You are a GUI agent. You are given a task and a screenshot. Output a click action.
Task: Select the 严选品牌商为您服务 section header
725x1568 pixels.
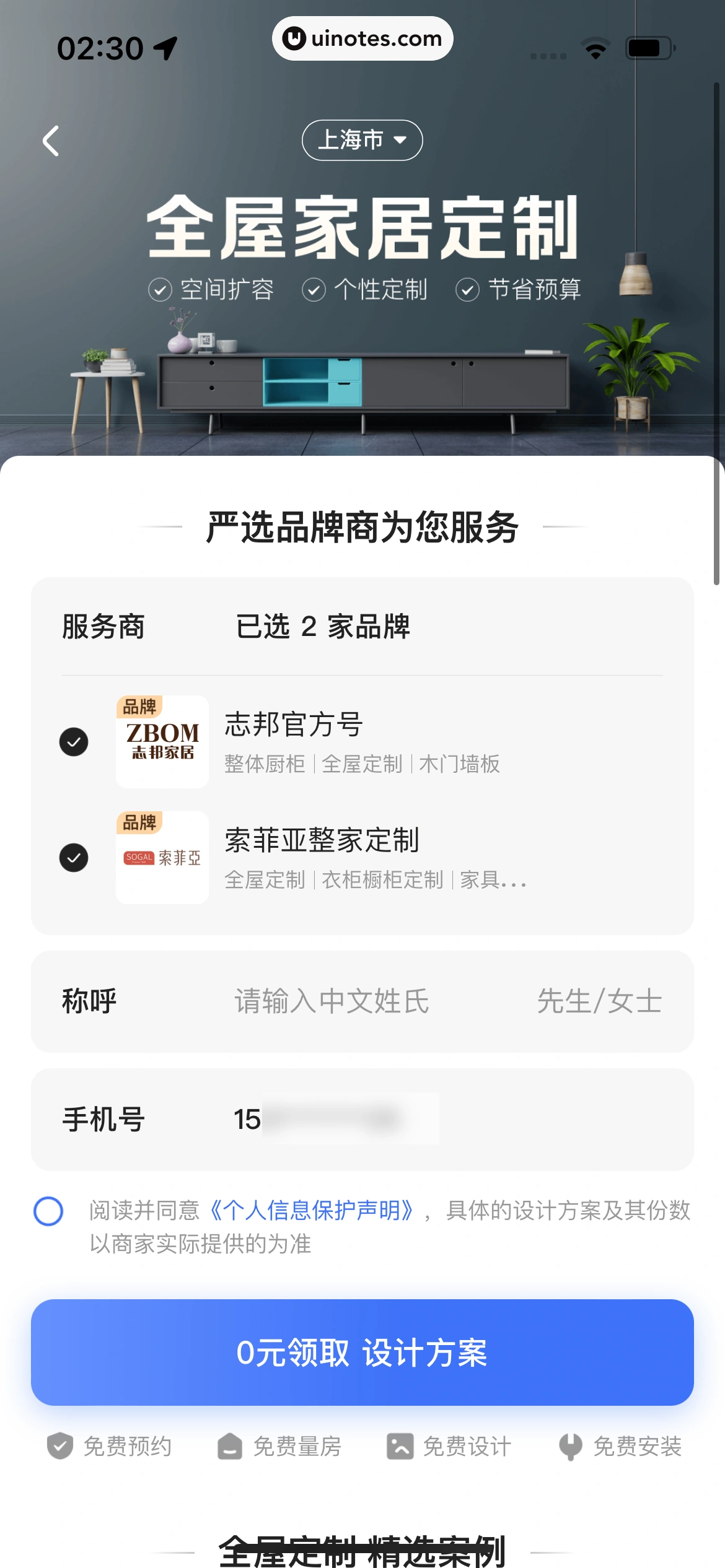tap(362, 528)
